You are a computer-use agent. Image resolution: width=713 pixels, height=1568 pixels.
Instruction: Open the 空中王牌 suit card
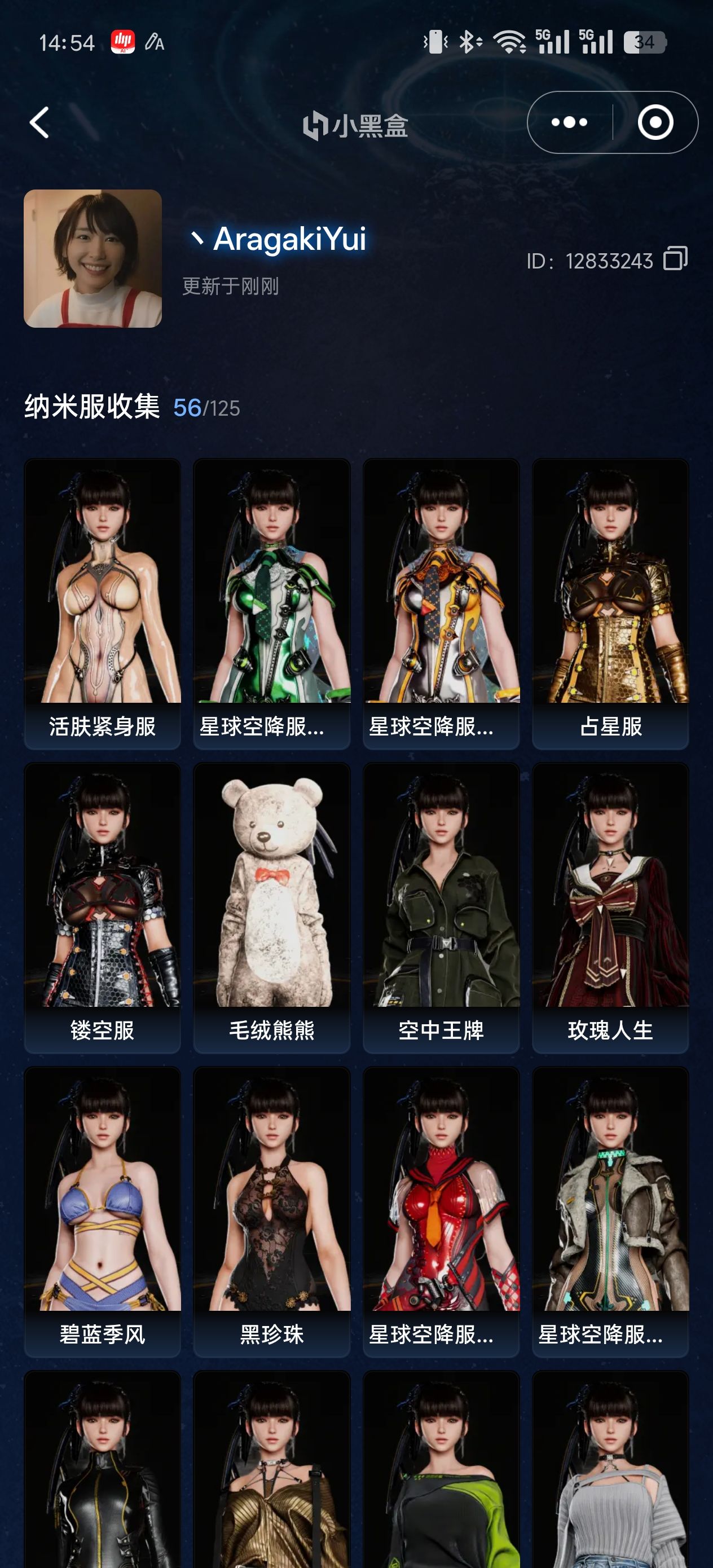click(x=441, y=907)
